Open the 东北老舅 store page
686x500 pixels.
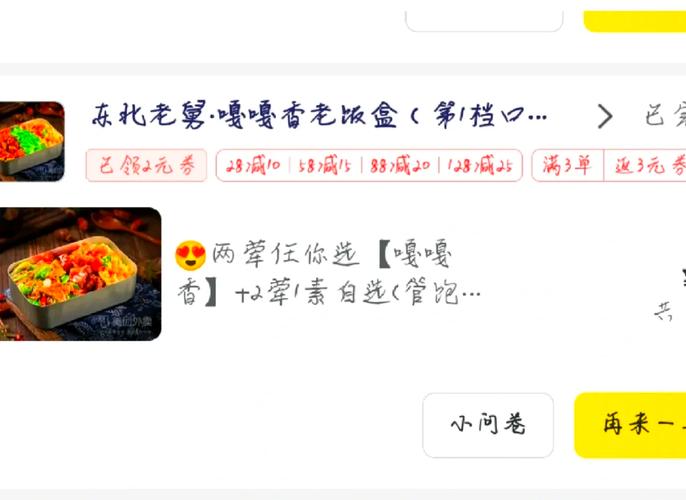click(x=320, y=117)
